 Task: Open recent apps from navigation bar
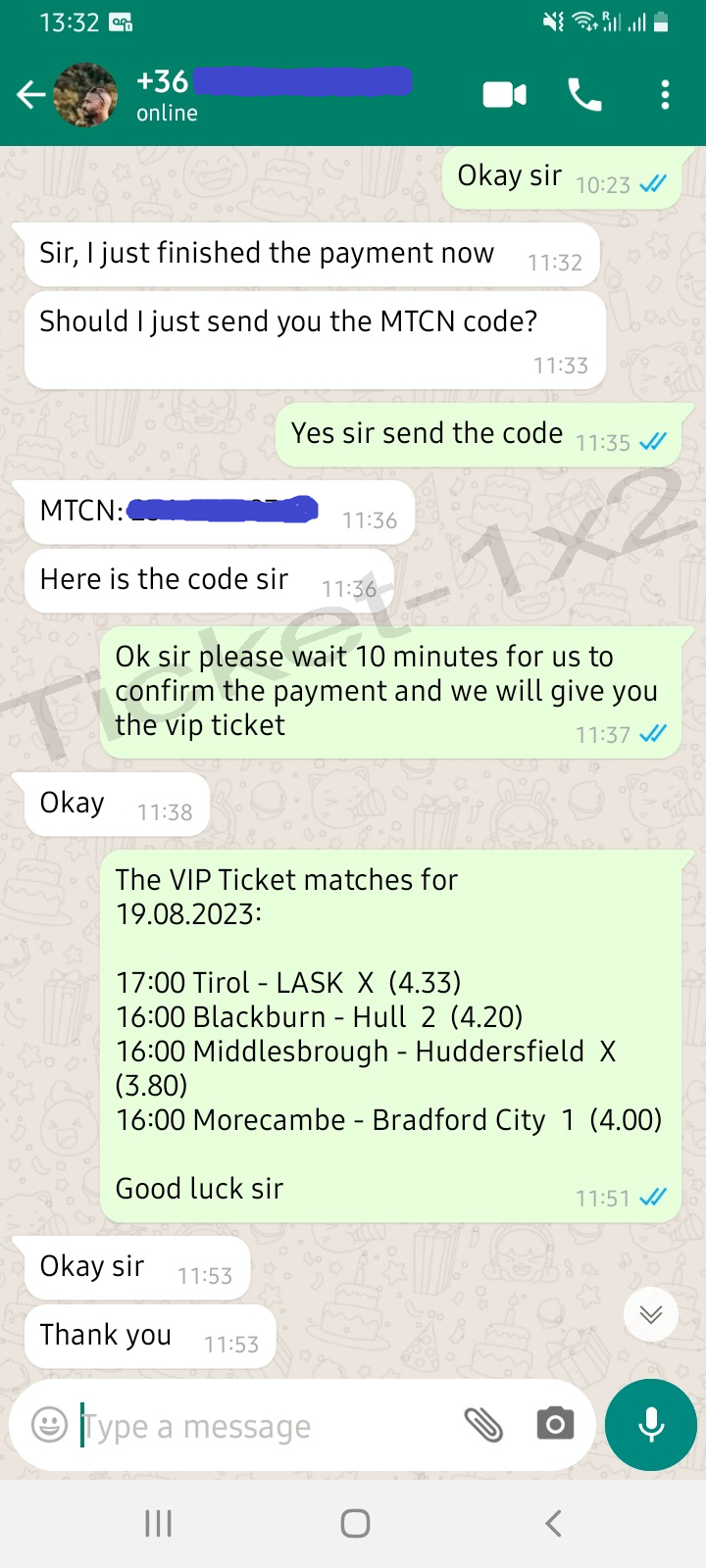point(158,1523)
